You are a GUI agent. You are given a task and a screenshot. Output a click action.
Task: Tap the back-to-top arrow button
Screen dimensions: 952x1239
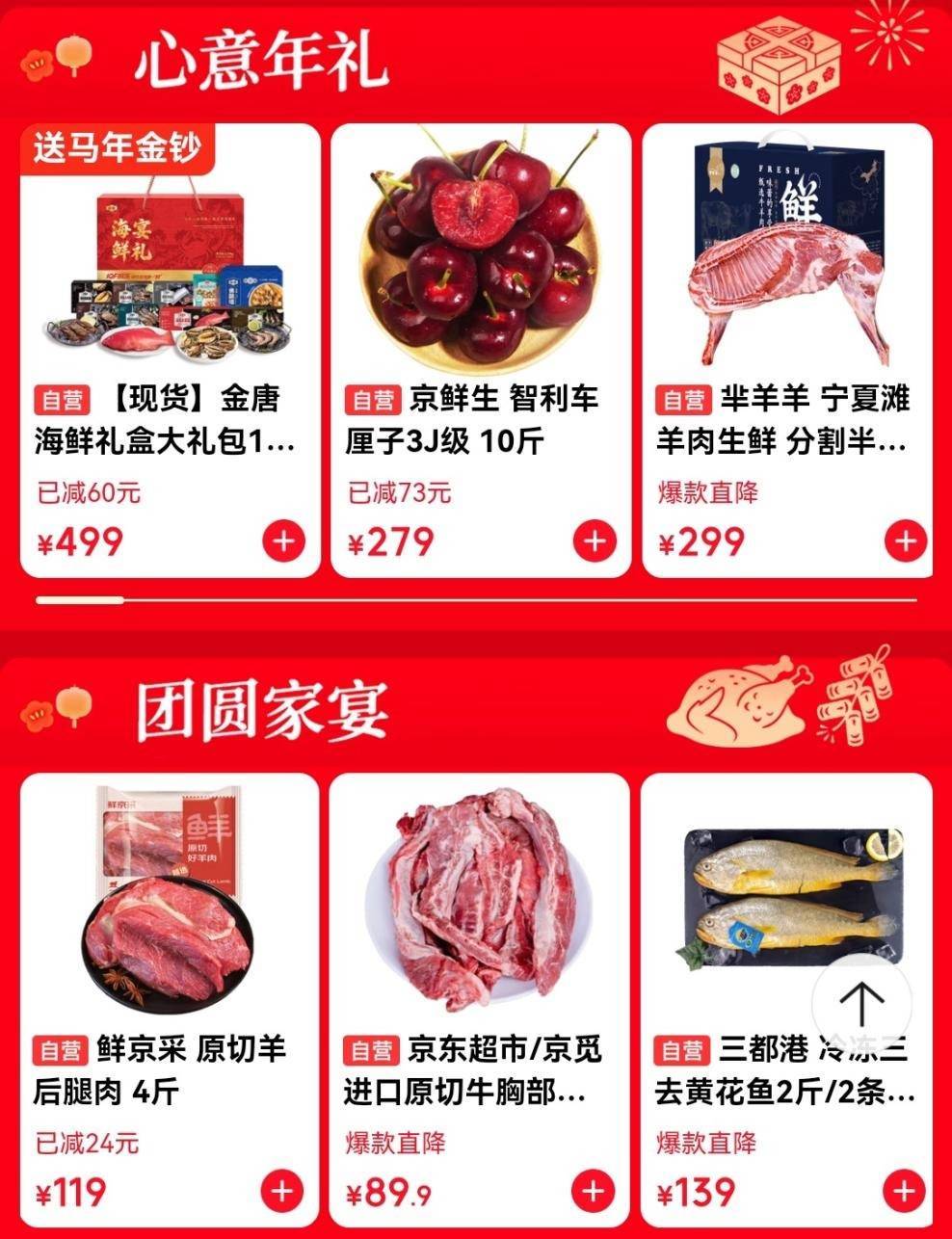861,1004
